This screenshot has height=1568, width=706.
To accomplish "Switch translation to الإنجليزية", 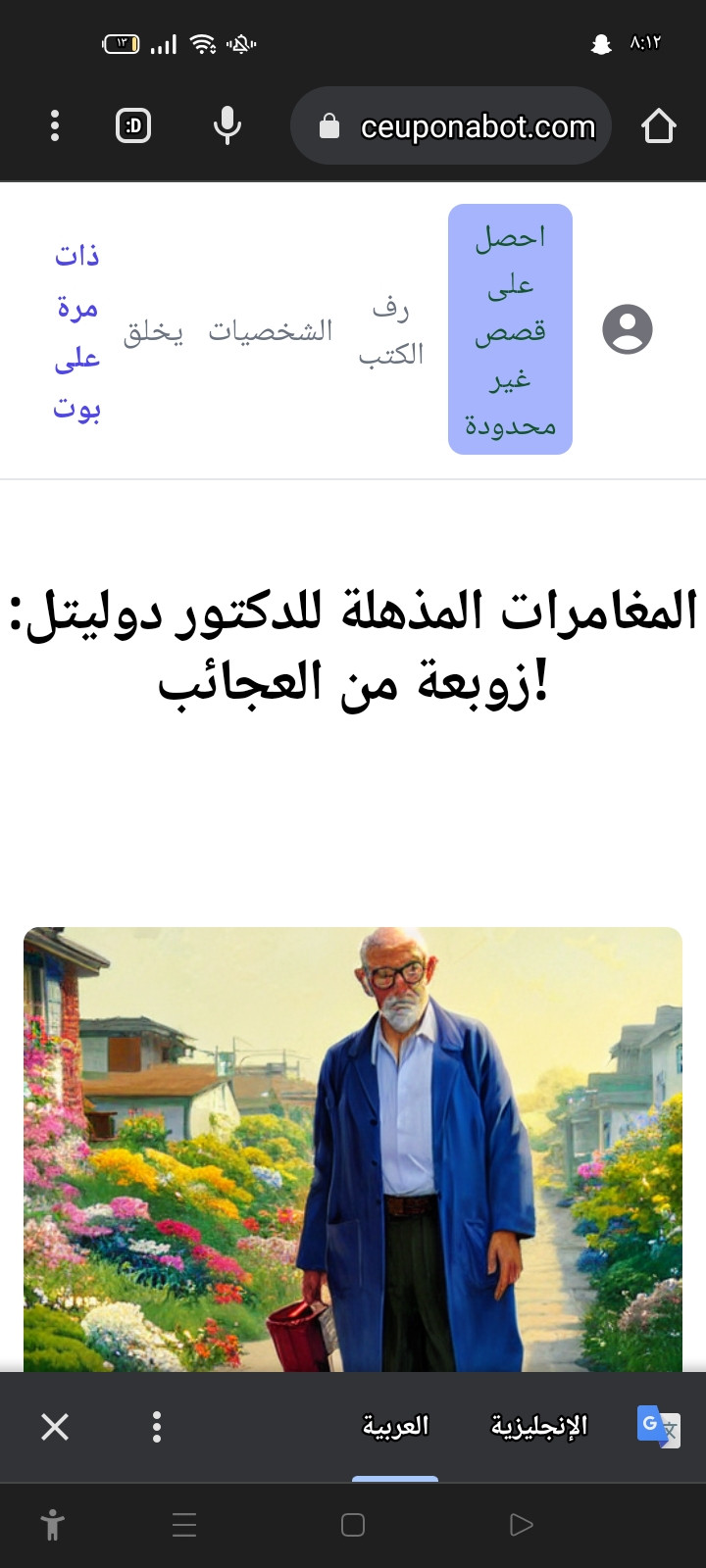I will click(538, 1426).
